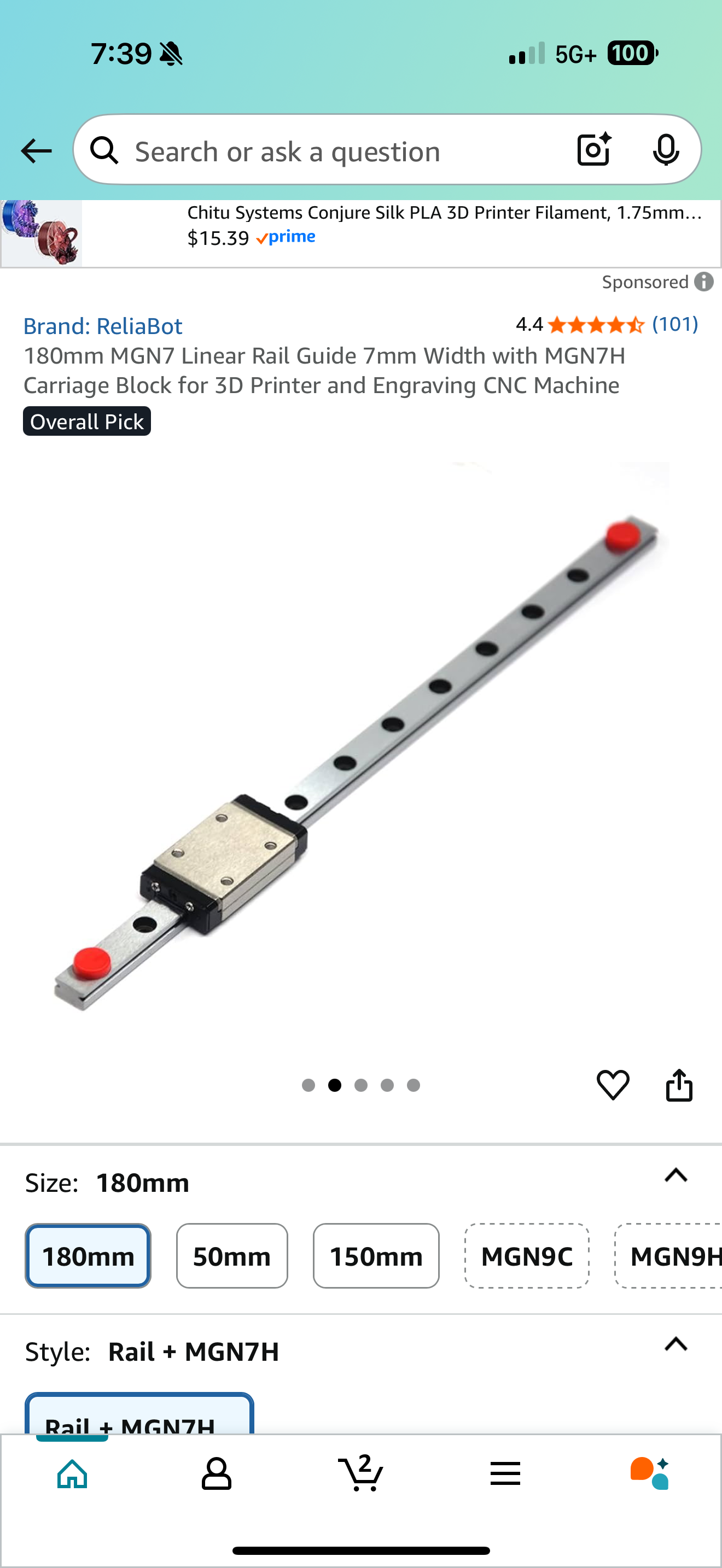Go to the Home tab
Screen dimensions: 722x1568
(72, 1475)
